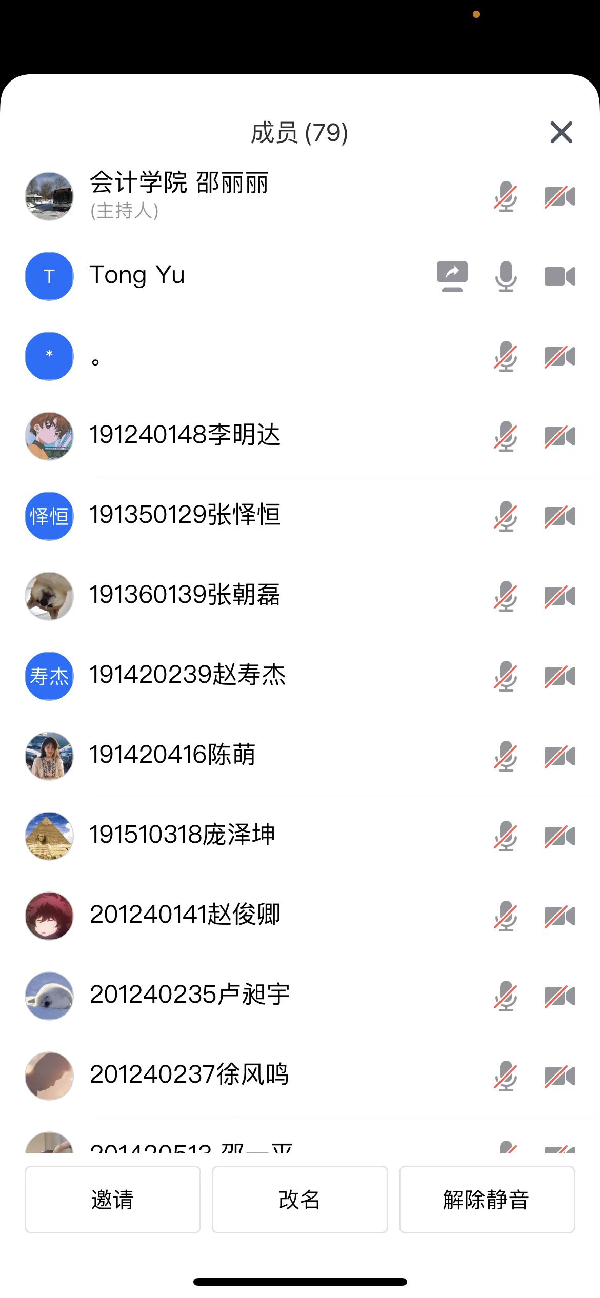Select member 191420416陈萌
This screenshot has width=600, height=1298.
click(x=172, y=755)
